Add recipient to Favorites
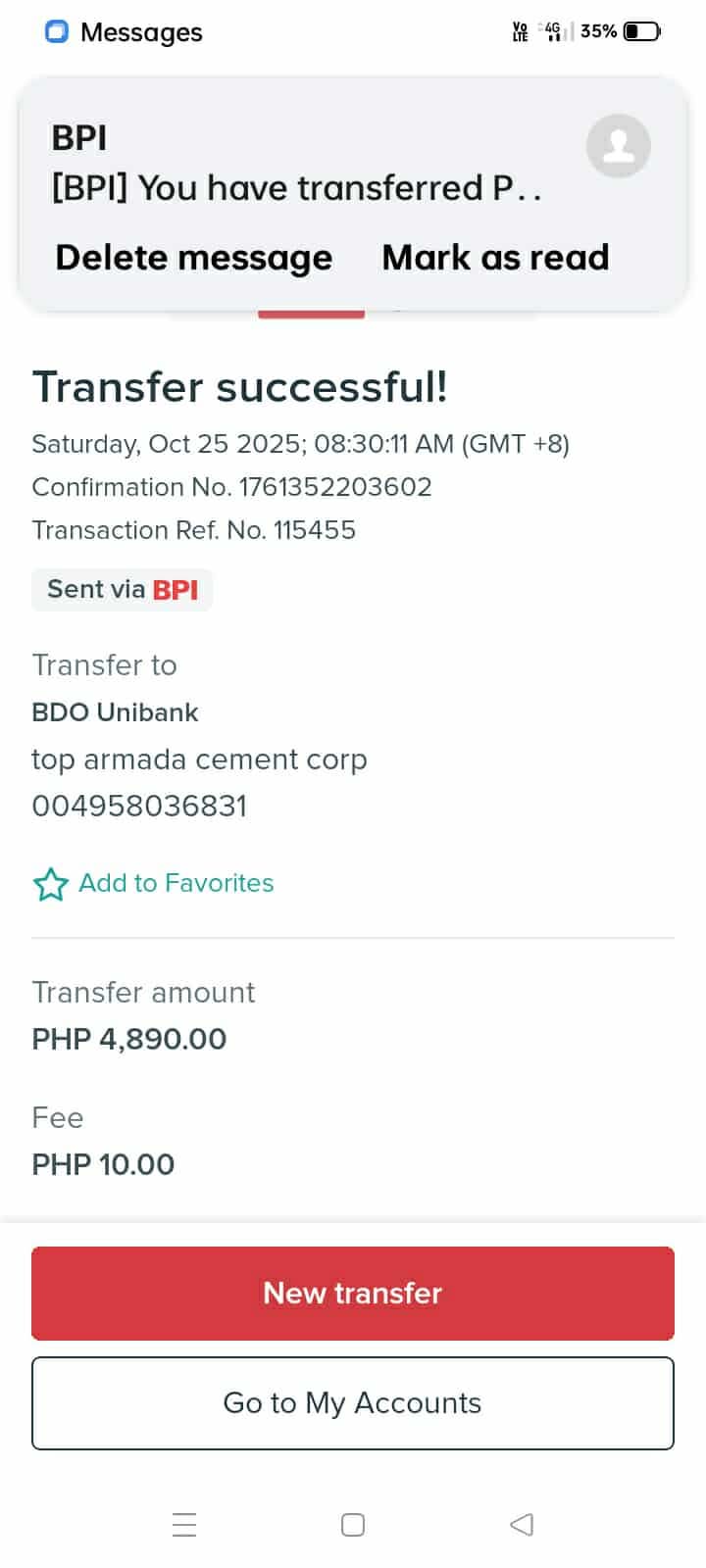 coord(154,883)
